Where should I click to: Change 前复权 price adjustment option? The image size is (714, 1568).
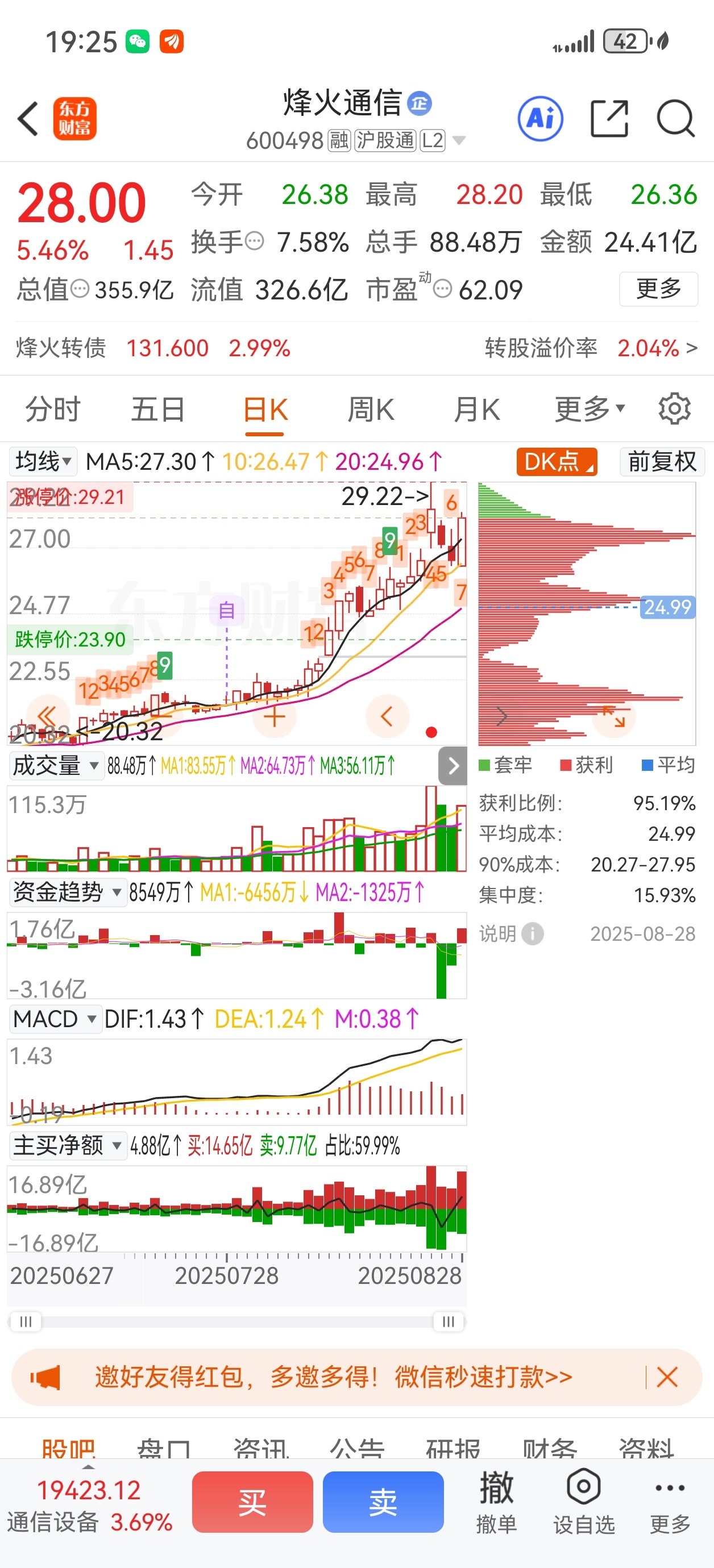point(662,461)
